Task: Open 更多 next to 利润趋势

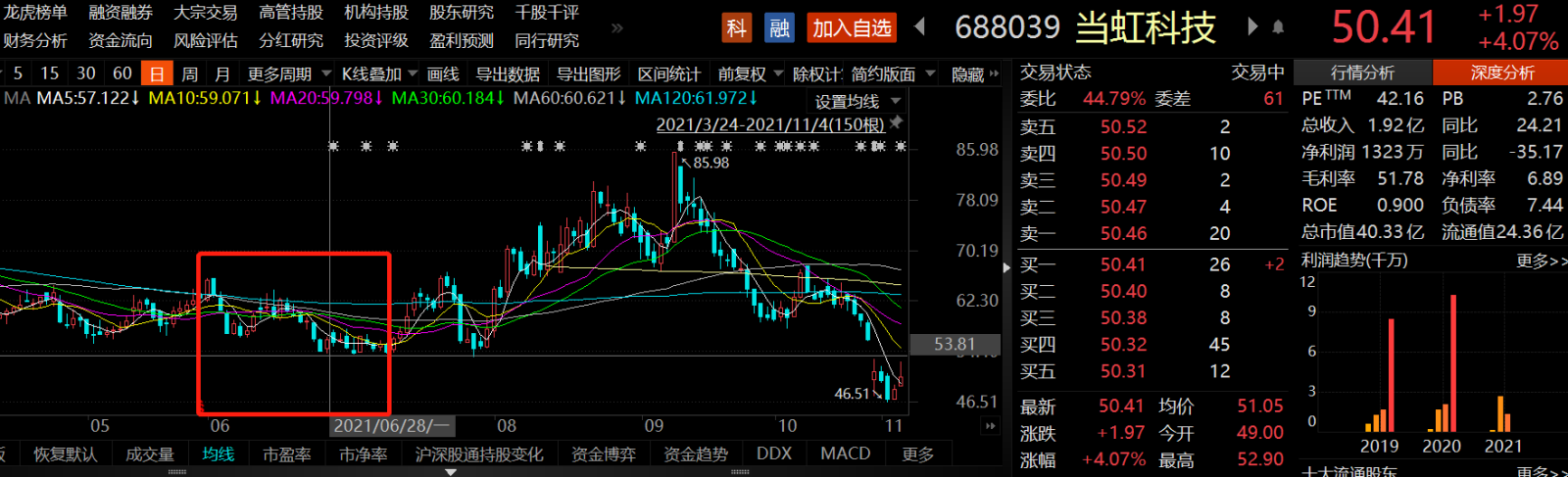Action: pos(1541,261)
